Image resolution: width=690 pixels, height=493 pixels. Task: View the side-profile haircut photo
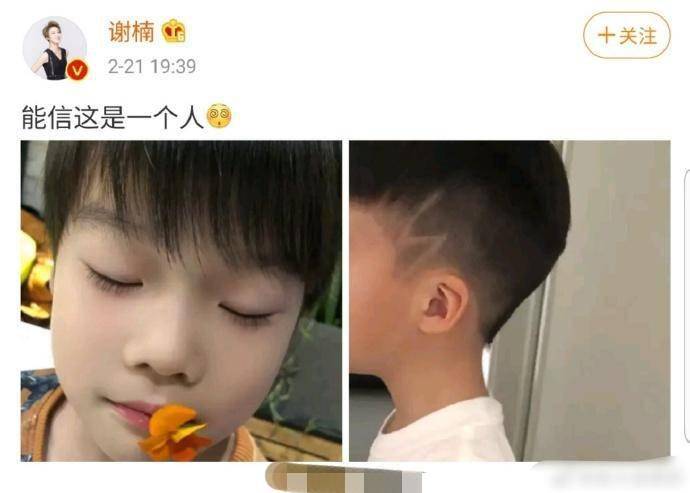tap(509, 300)
